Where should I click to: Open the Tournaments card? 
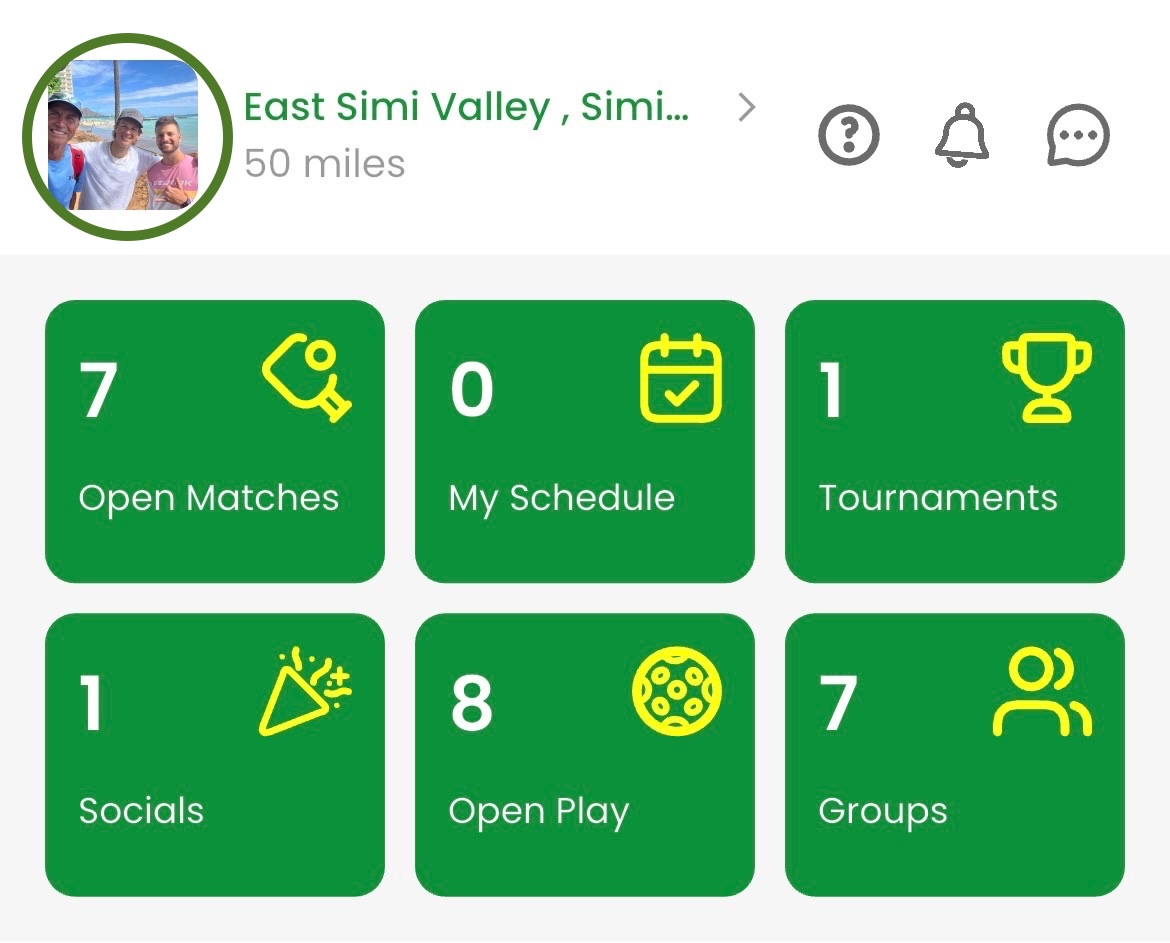[x=955, y=441]
